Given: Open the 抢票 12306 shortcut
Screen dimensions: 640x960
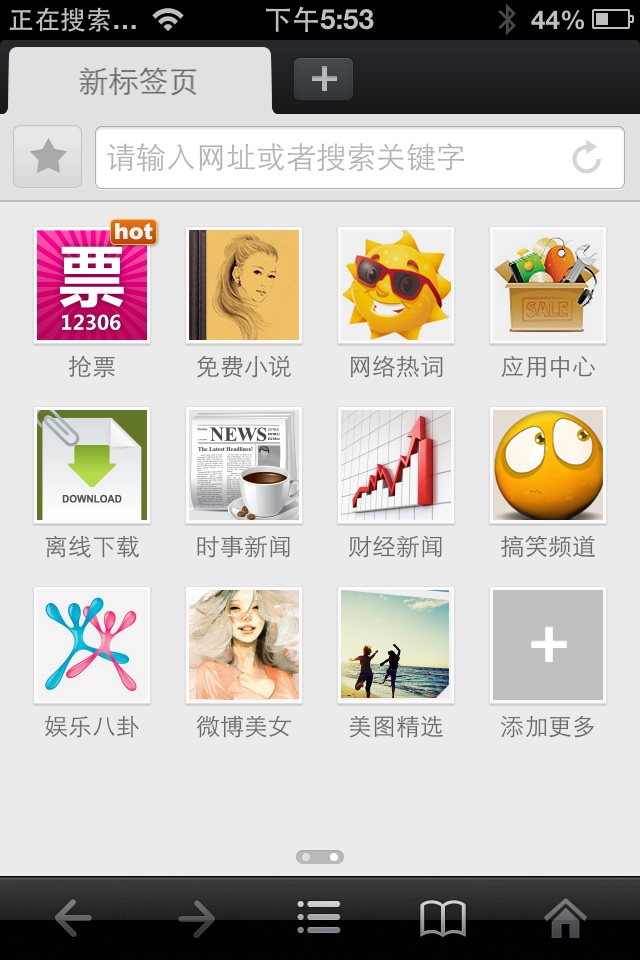Looking at the screenshot, I should click(x=92, y=286).
